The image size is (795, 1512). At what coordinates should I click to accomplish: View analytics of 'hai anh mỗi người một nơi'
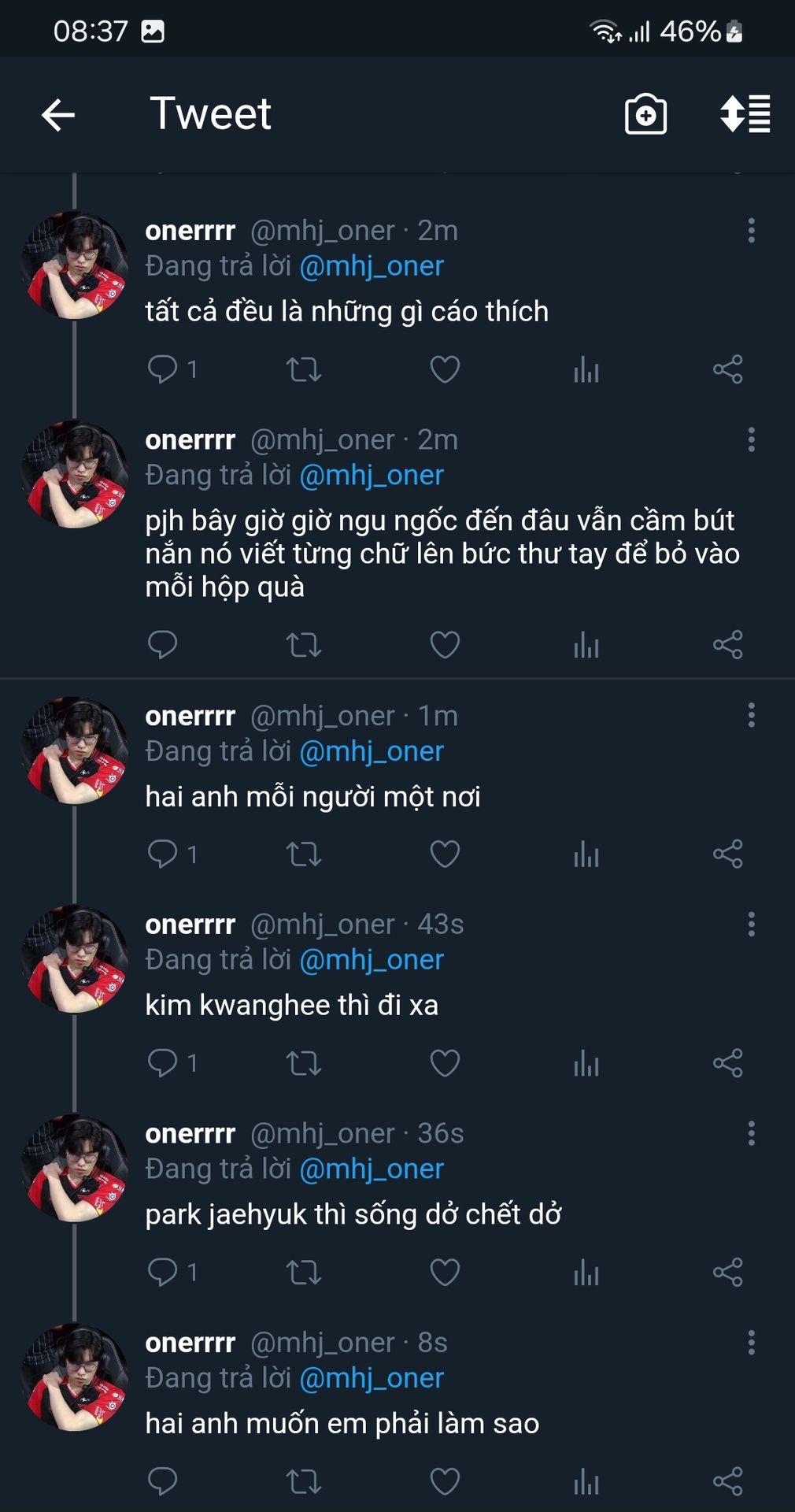point(586,854)
